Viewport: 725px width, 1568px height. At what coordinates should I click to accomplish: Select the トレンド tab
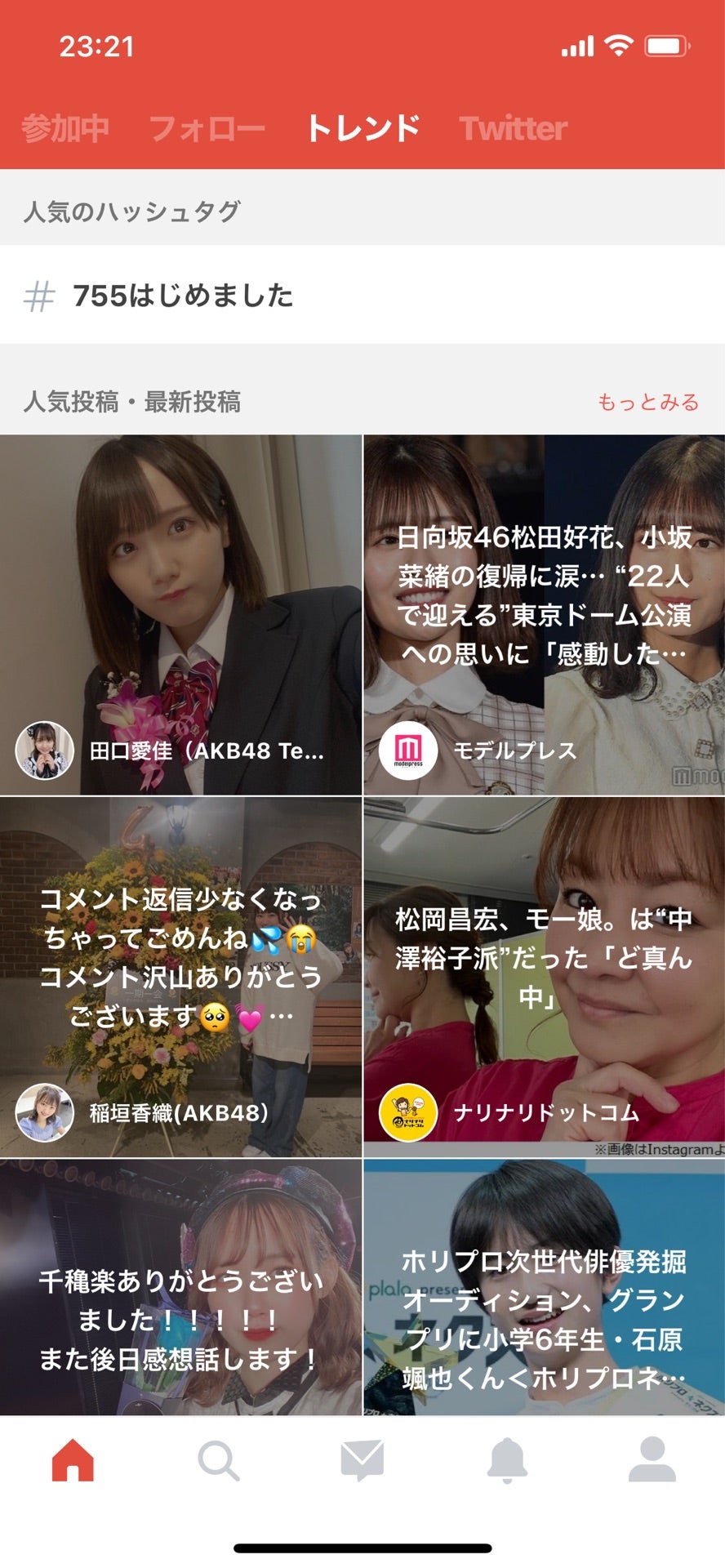point(362,128)
